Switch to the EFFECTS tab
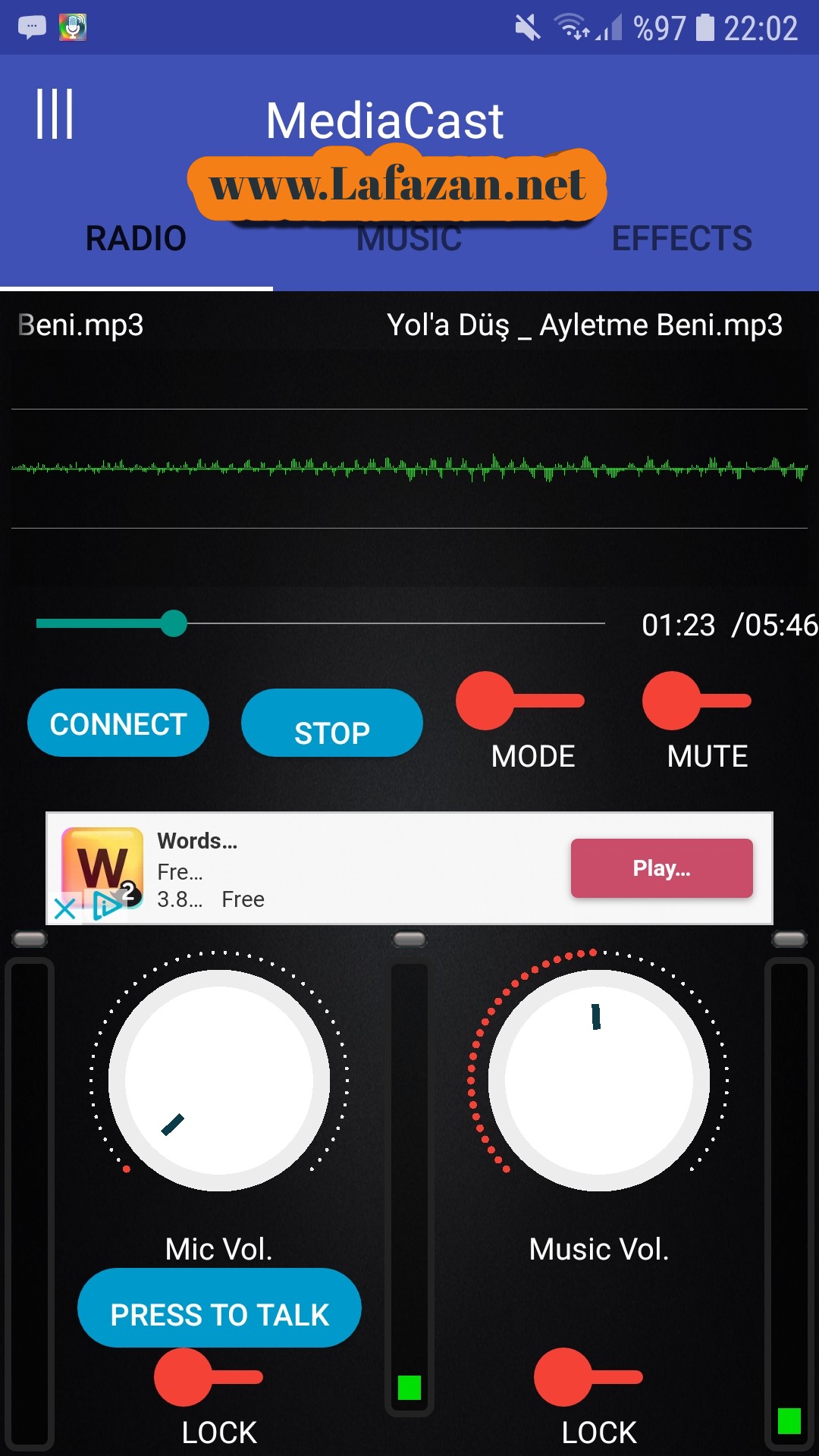The height and width of the screenshot is (1456, 819). [682, 239]
